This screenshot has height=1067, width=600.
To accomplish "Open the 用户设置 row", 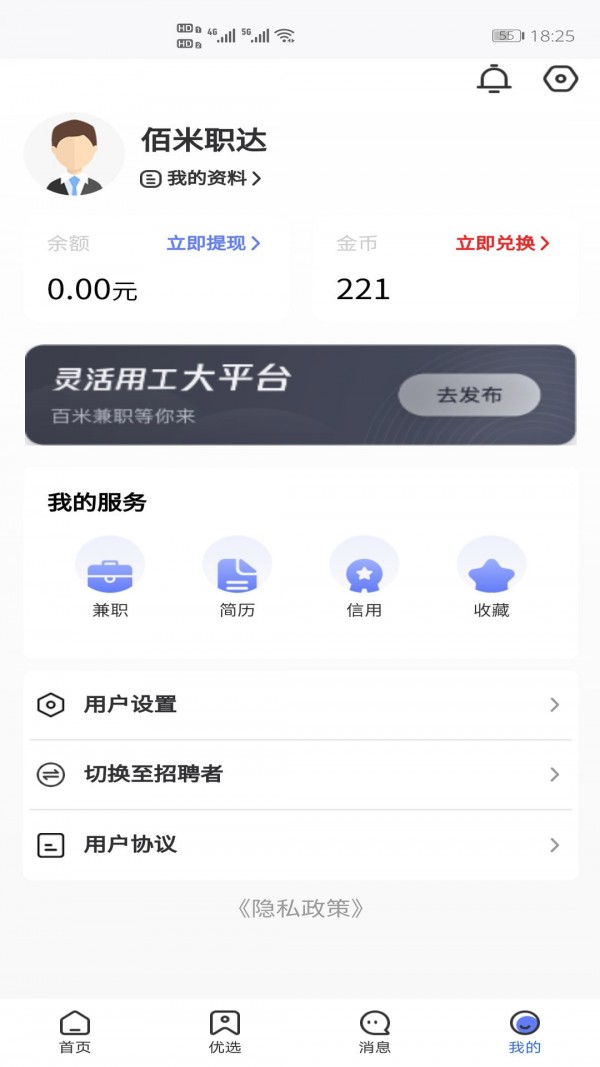I will pos(300,705).
